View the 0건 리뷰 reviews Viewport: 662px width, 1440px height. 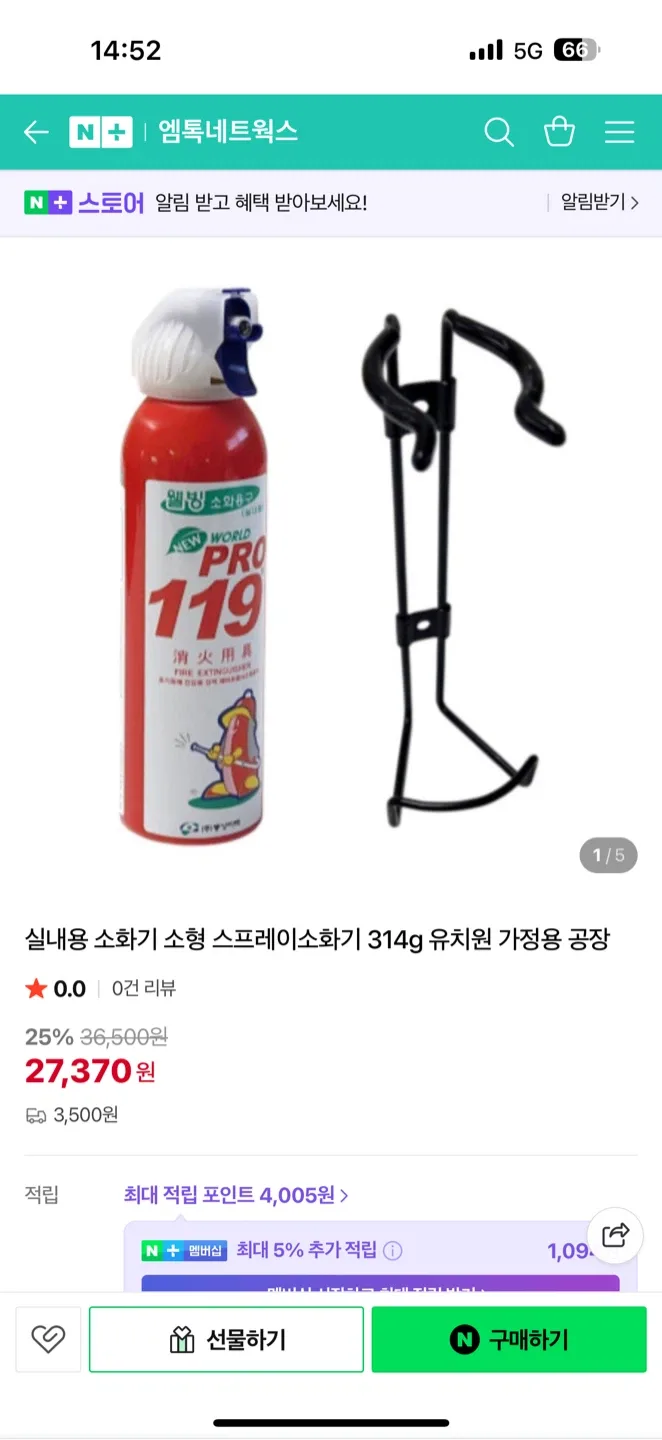click(144, 989)
